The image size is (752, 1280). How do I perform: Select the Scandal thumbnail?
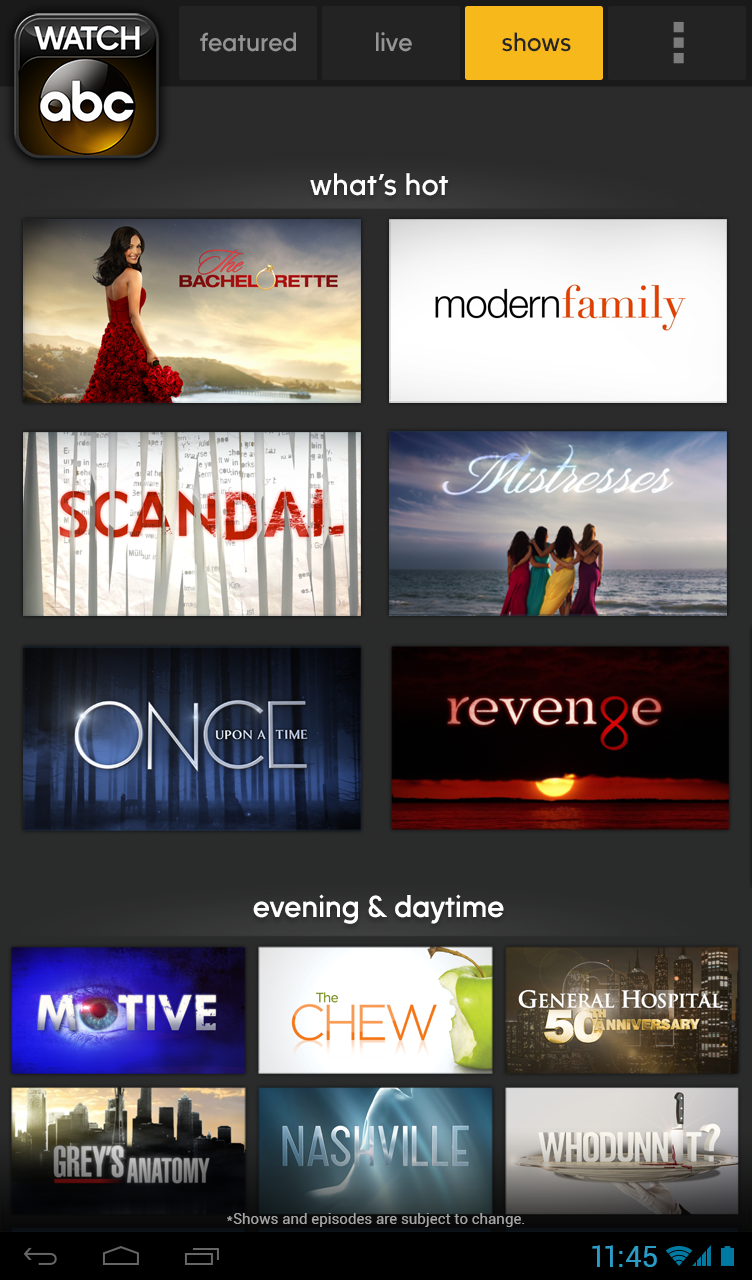[x=192, y=524]
